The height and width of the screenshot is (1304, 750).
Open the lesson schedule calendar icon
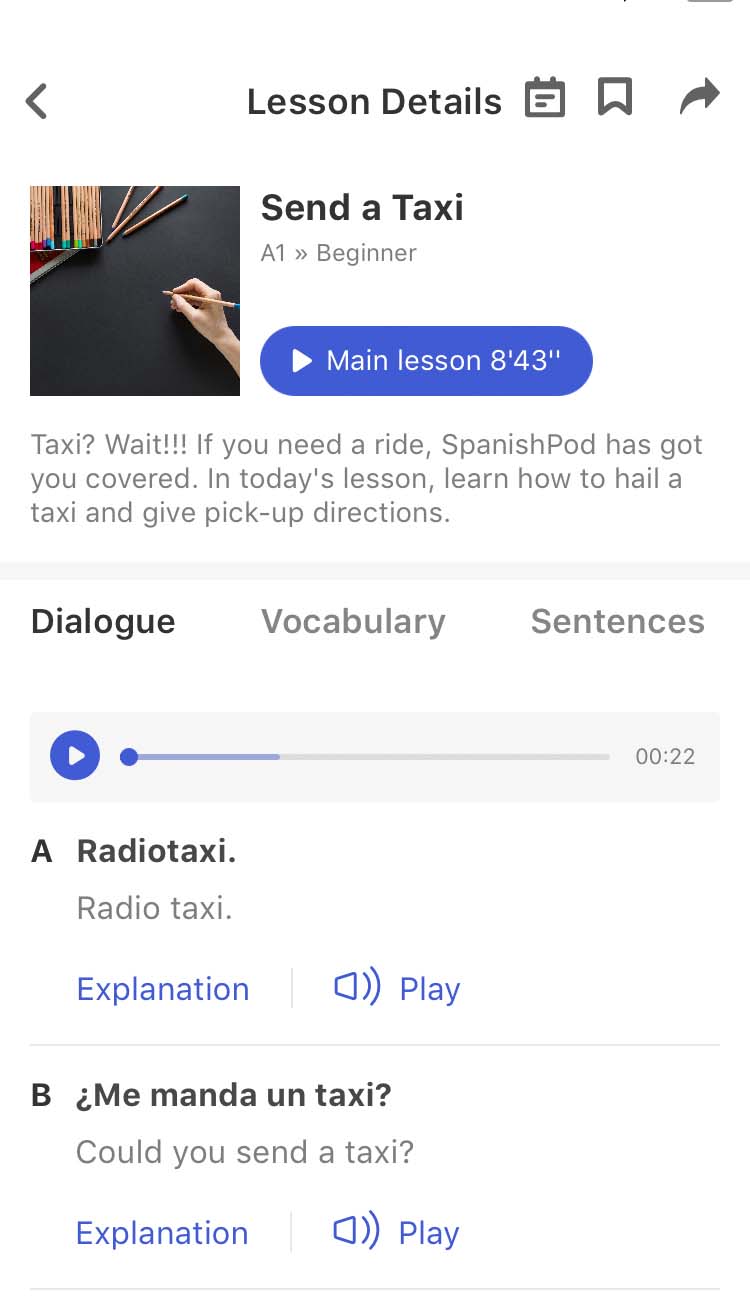(544, 97)
